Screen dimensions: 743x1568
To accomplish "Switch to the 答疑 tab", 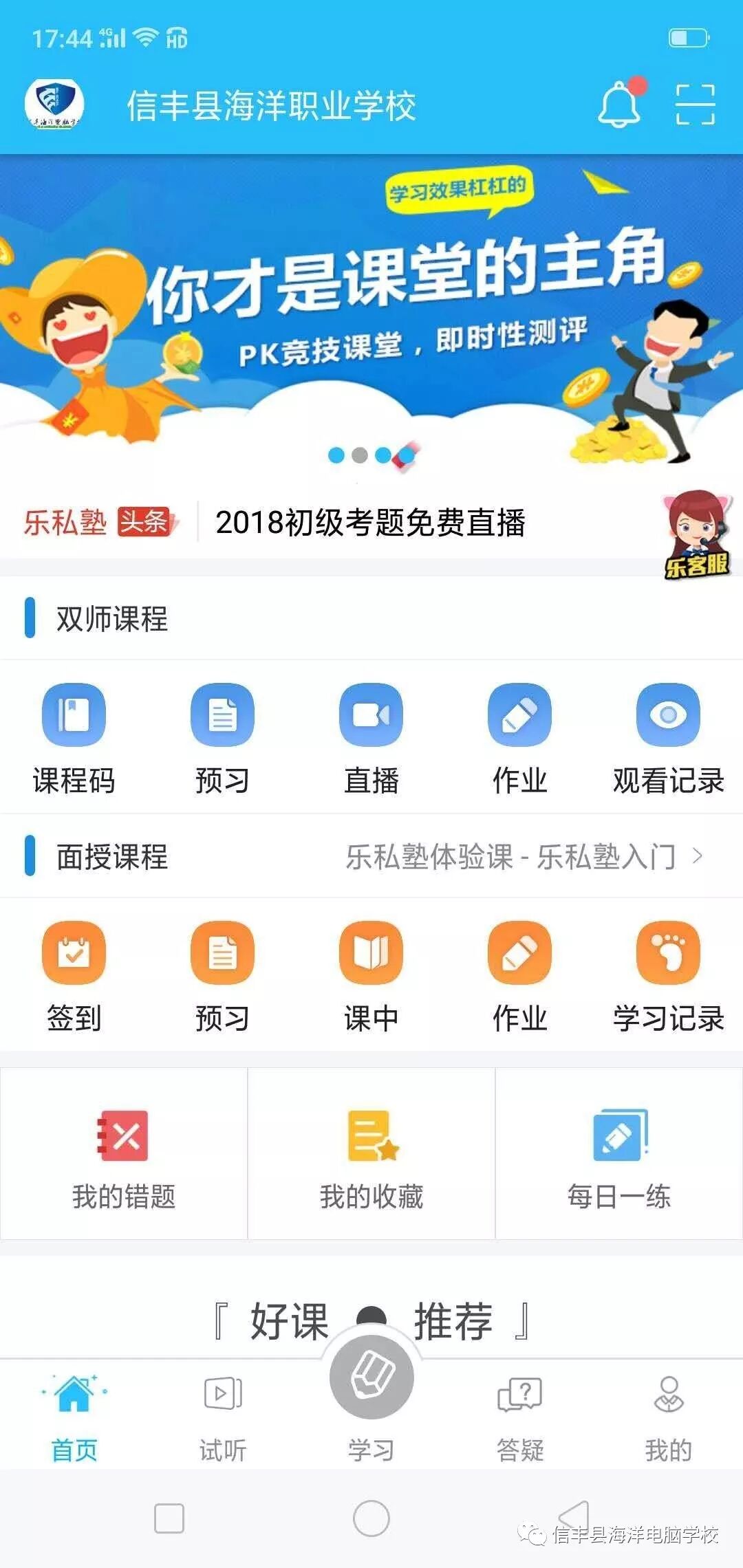I will tap(520, 1418).
